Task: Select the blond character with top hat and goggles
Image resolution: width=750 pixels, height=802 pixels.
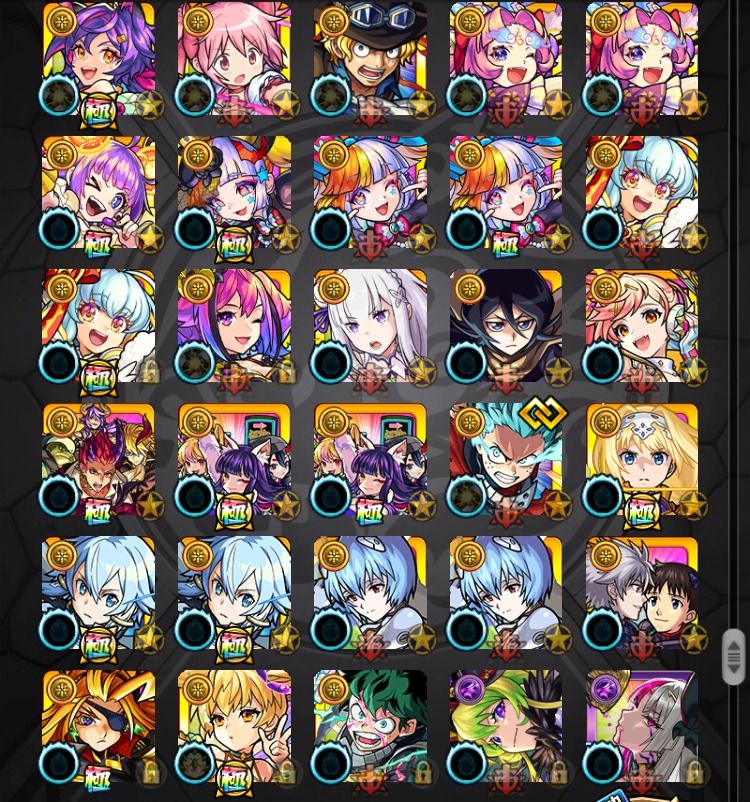Action: tap(370, 59)
